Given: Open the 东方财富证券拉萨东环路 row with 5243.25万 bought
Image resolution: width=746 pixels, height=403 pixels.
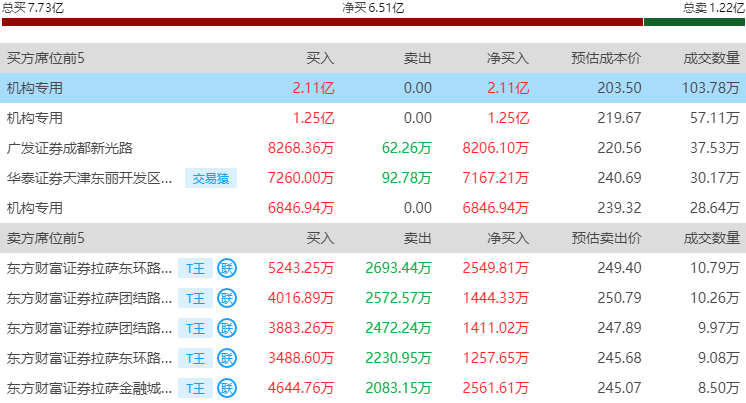Looking at the screenshot, I should click(373, 268).
